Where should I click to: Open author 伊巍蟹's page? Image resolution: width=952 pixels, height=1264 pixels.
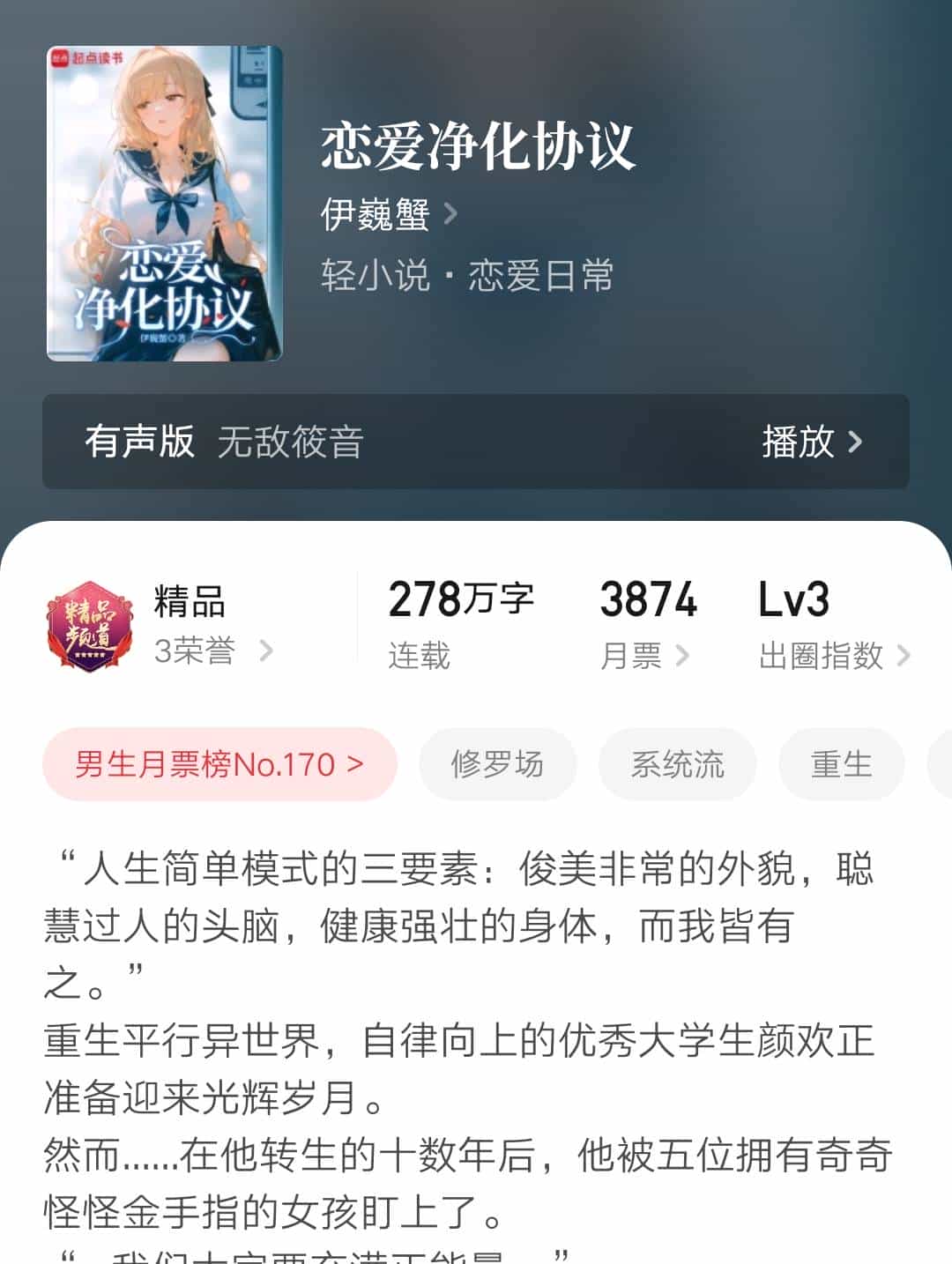click(x=388, y=214)
